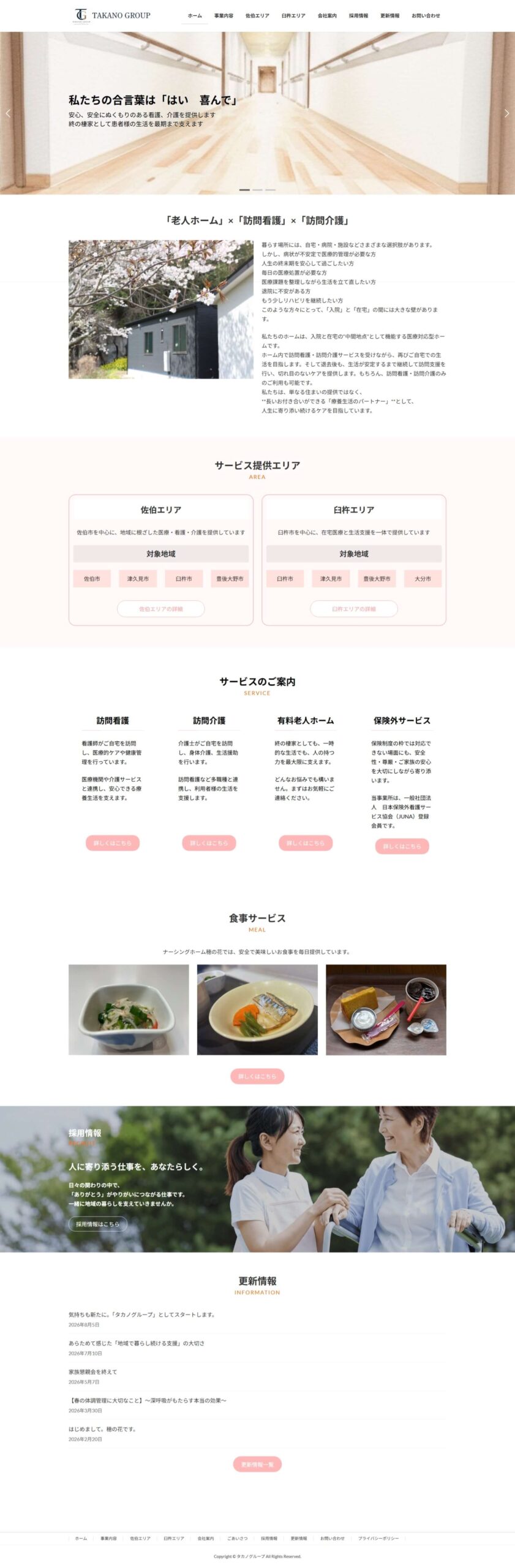Show the previous hero slide with the left arrow
Viewport: 515px width, 1568px height.
pos(8,113)
